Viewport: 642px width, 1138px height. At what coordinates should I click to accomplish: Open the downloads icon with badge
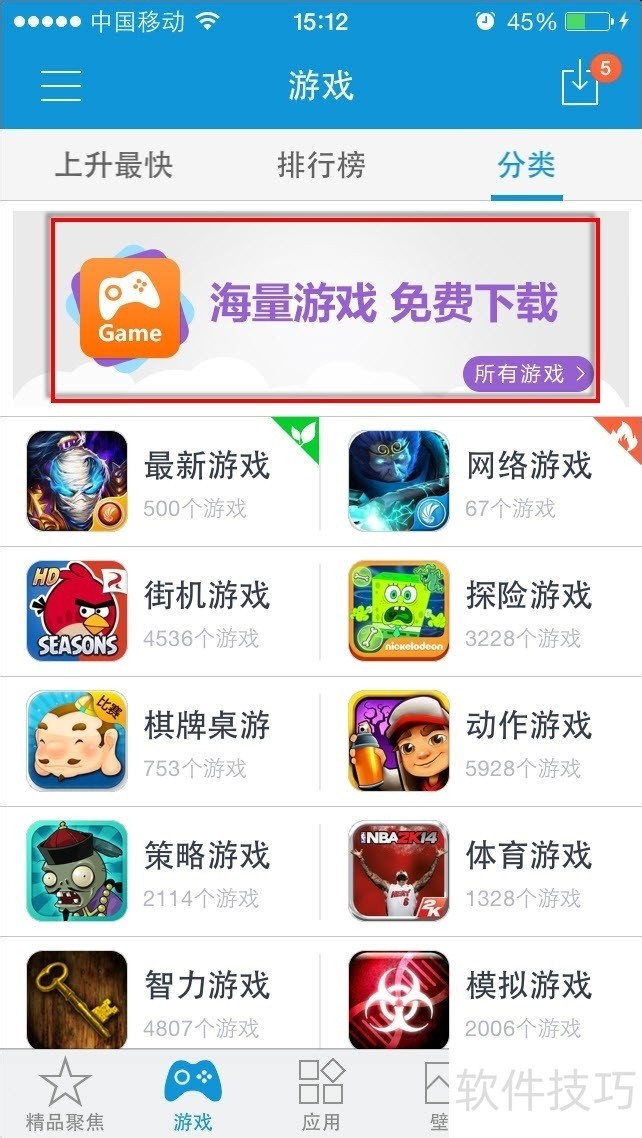click(x=580, y=84)
